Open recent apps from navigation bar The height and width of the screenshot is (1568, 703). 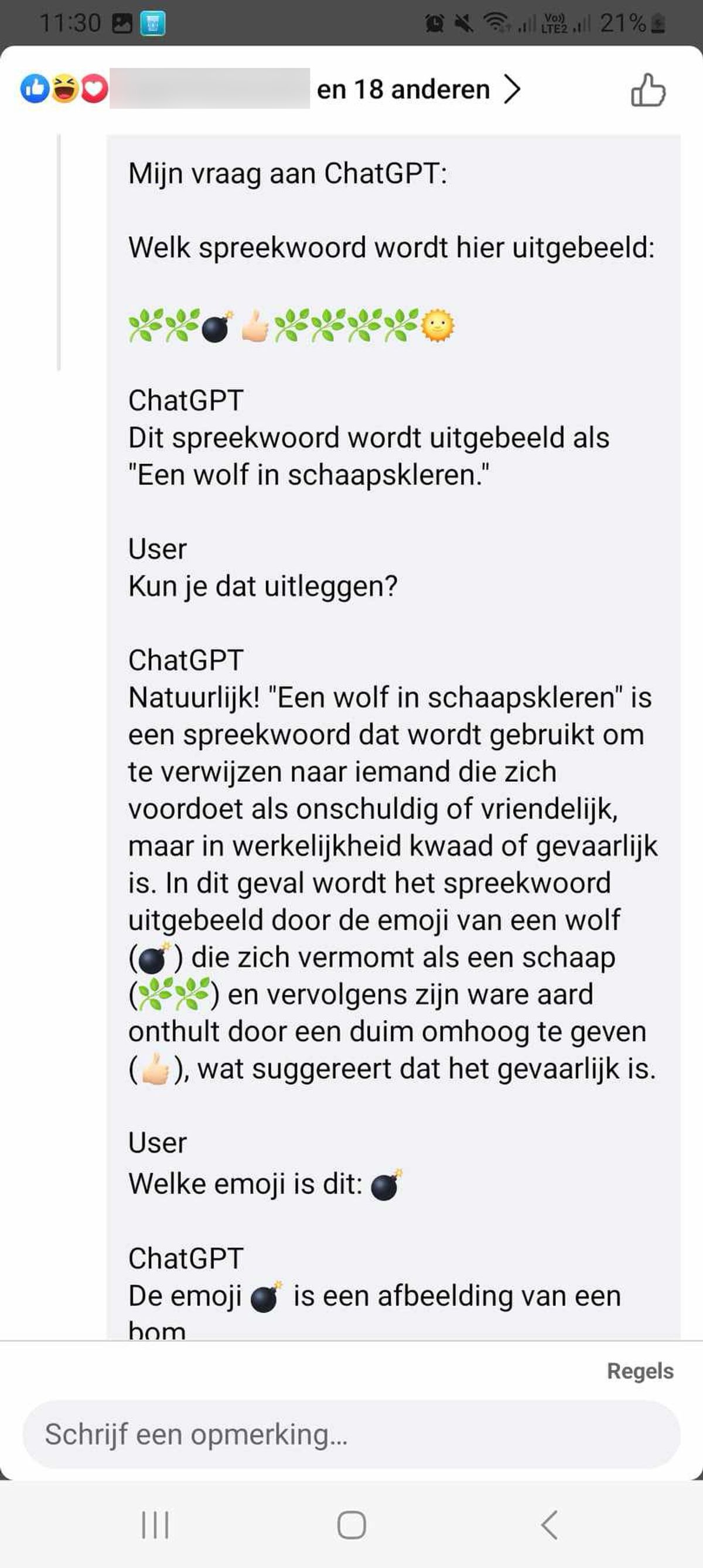point(155,1525)
